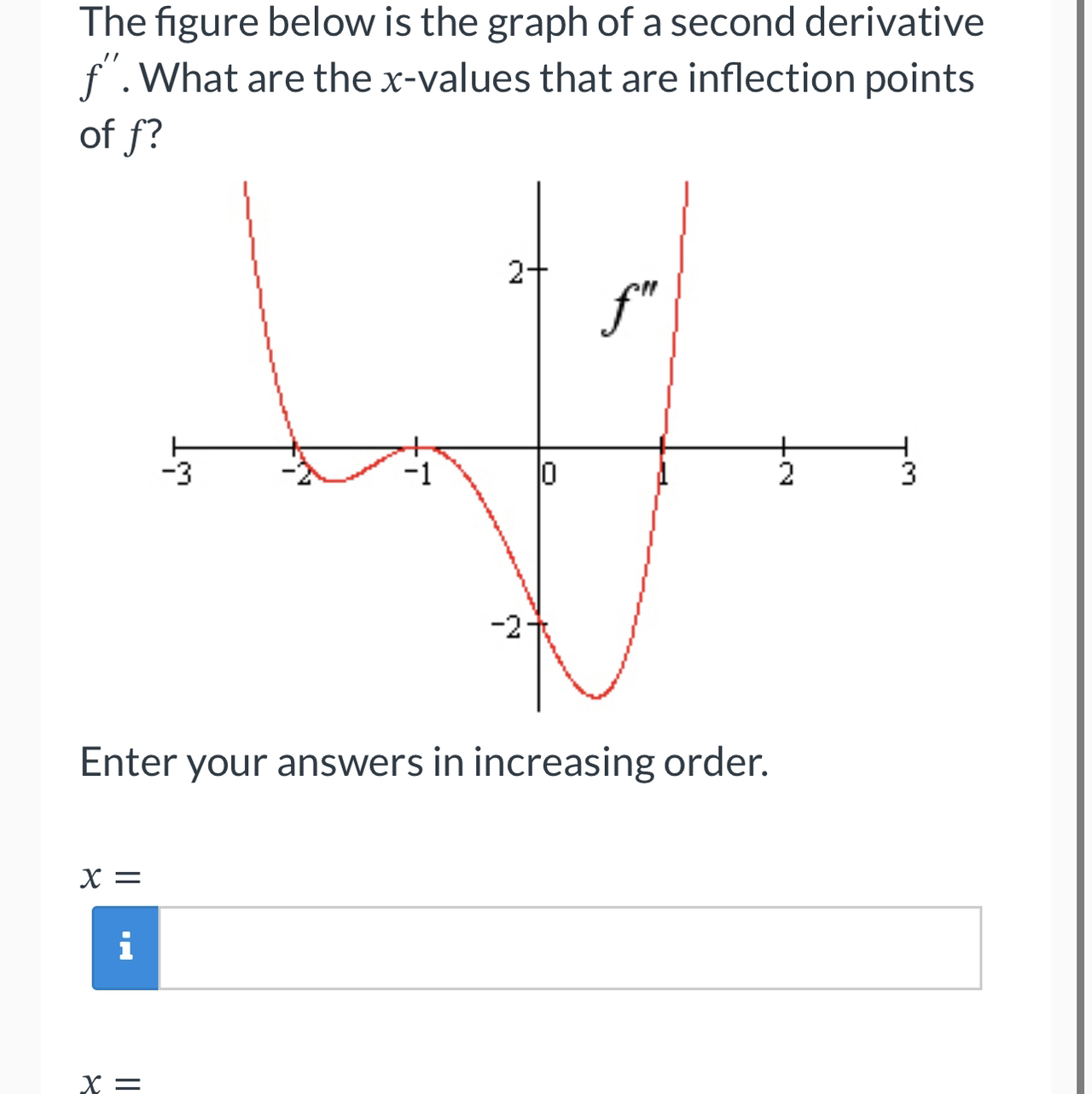
Task: Click the x-axis tick labeled 2
Action: point(785,472)
